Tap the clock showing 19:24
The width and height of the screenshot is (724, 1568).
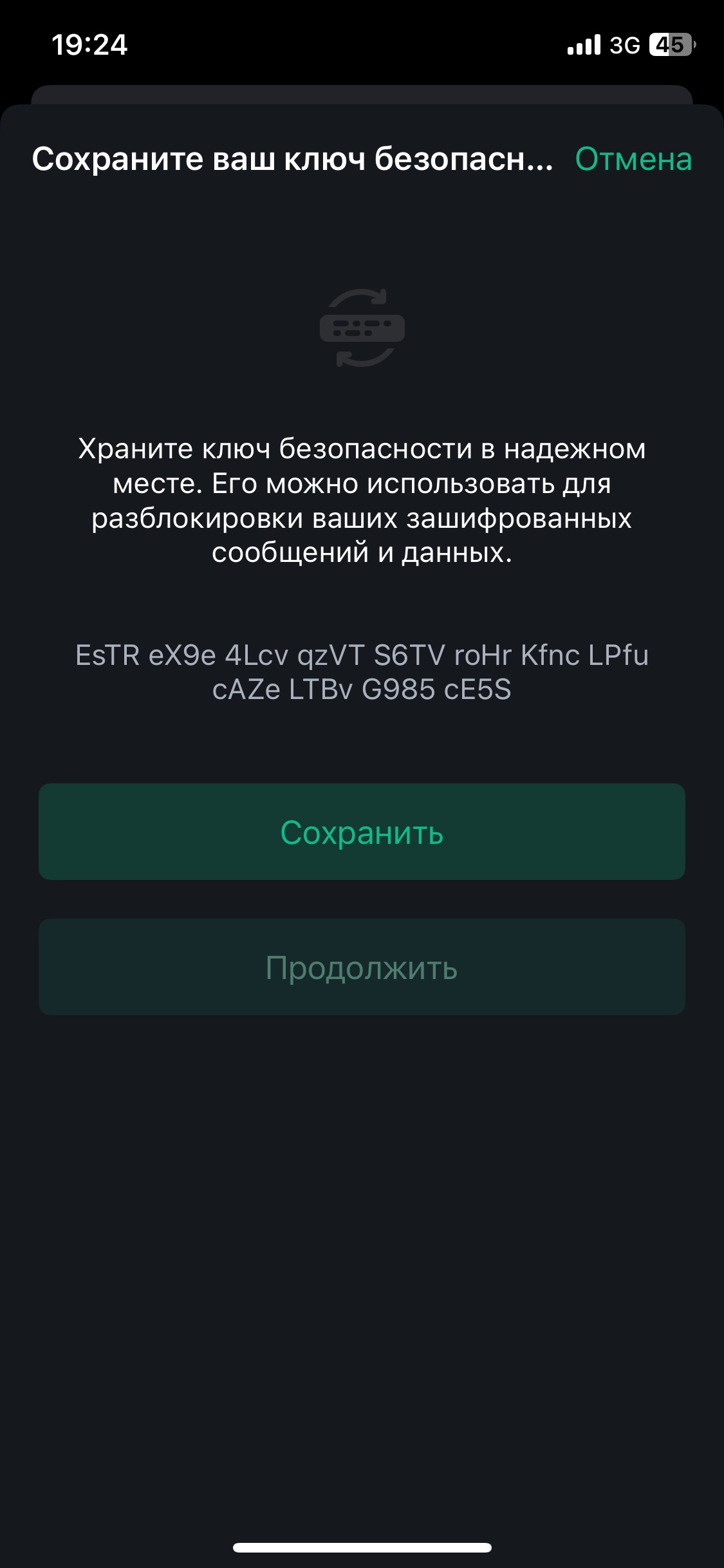point(90,45)
